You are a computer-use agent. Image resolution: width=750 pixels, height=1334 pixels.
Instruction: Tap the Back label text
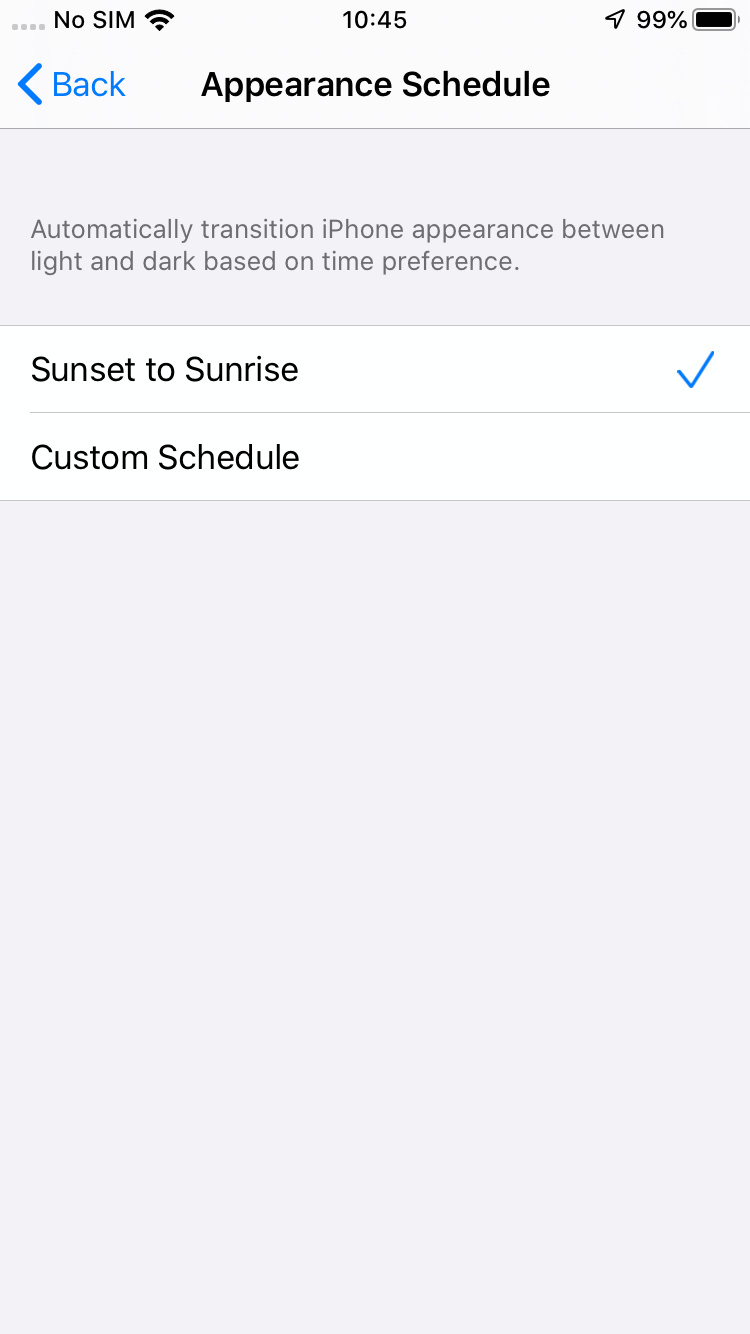(x=86, y=85)
